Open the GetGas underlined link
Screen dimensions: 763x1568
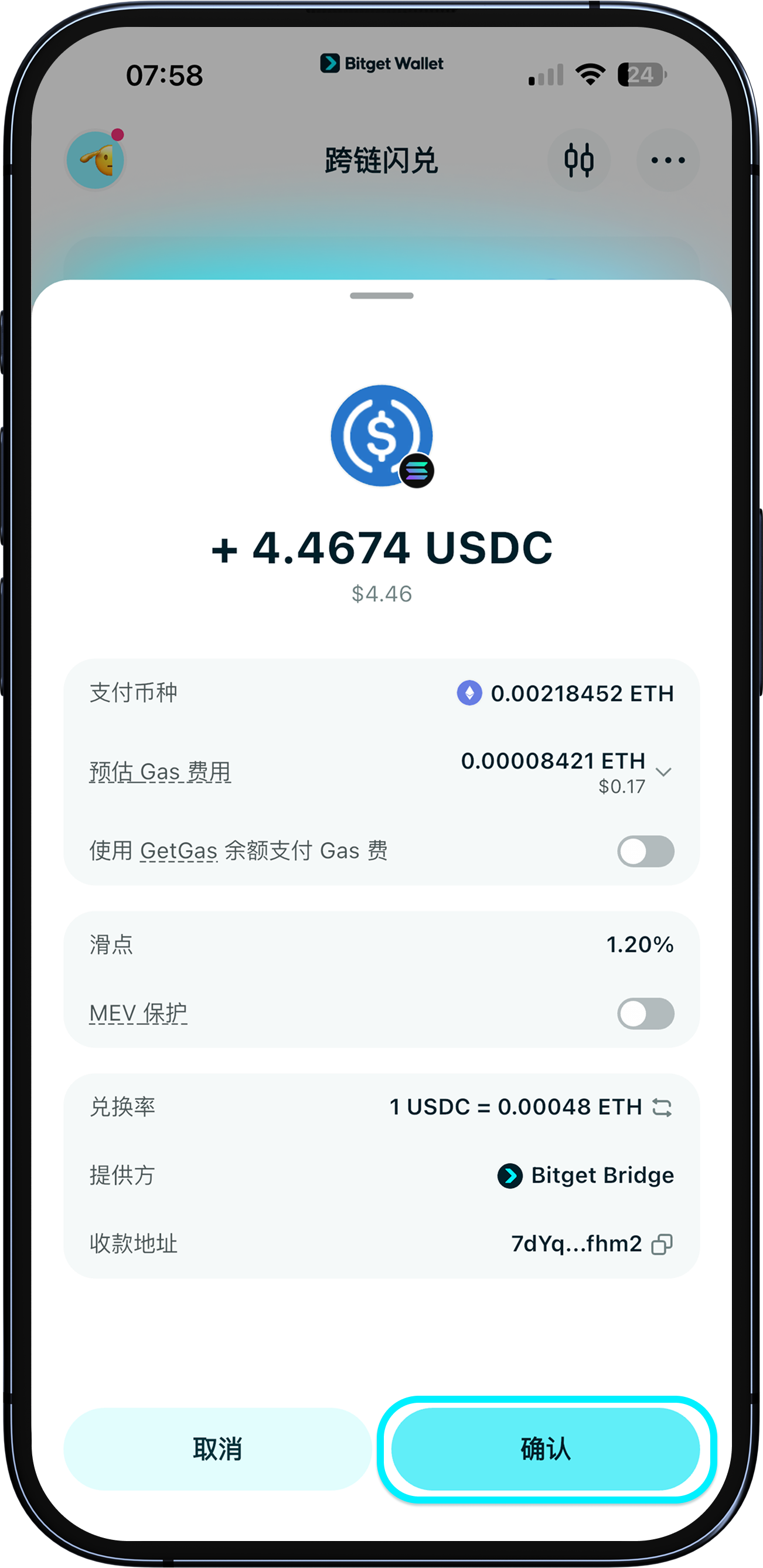point(178,851)
